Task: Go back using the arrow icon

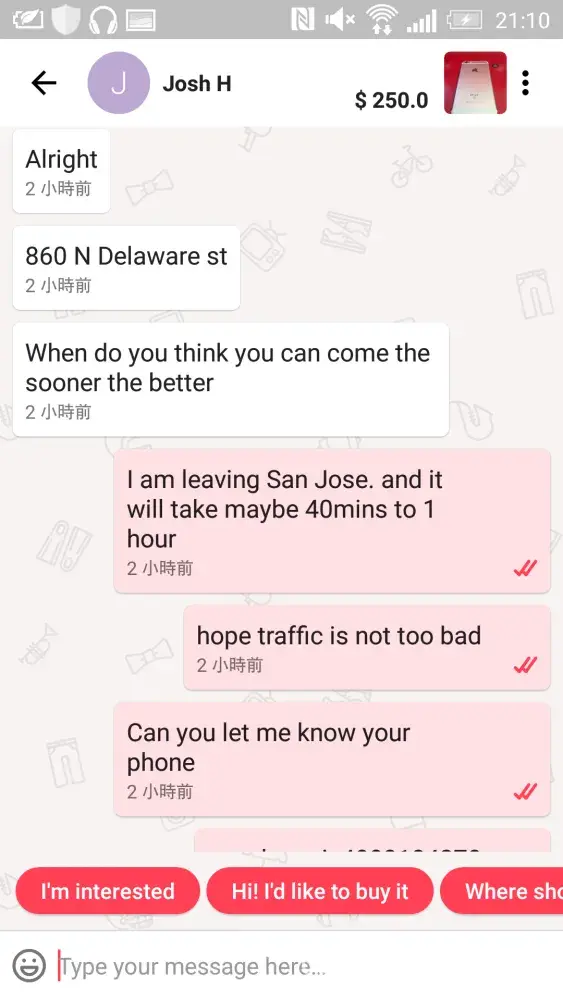Action: (44, 83)
